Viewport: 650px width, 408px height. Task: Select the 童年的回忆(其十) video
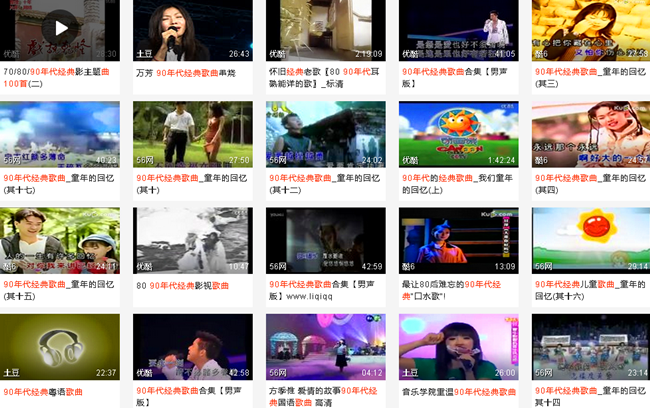(192, 133)
